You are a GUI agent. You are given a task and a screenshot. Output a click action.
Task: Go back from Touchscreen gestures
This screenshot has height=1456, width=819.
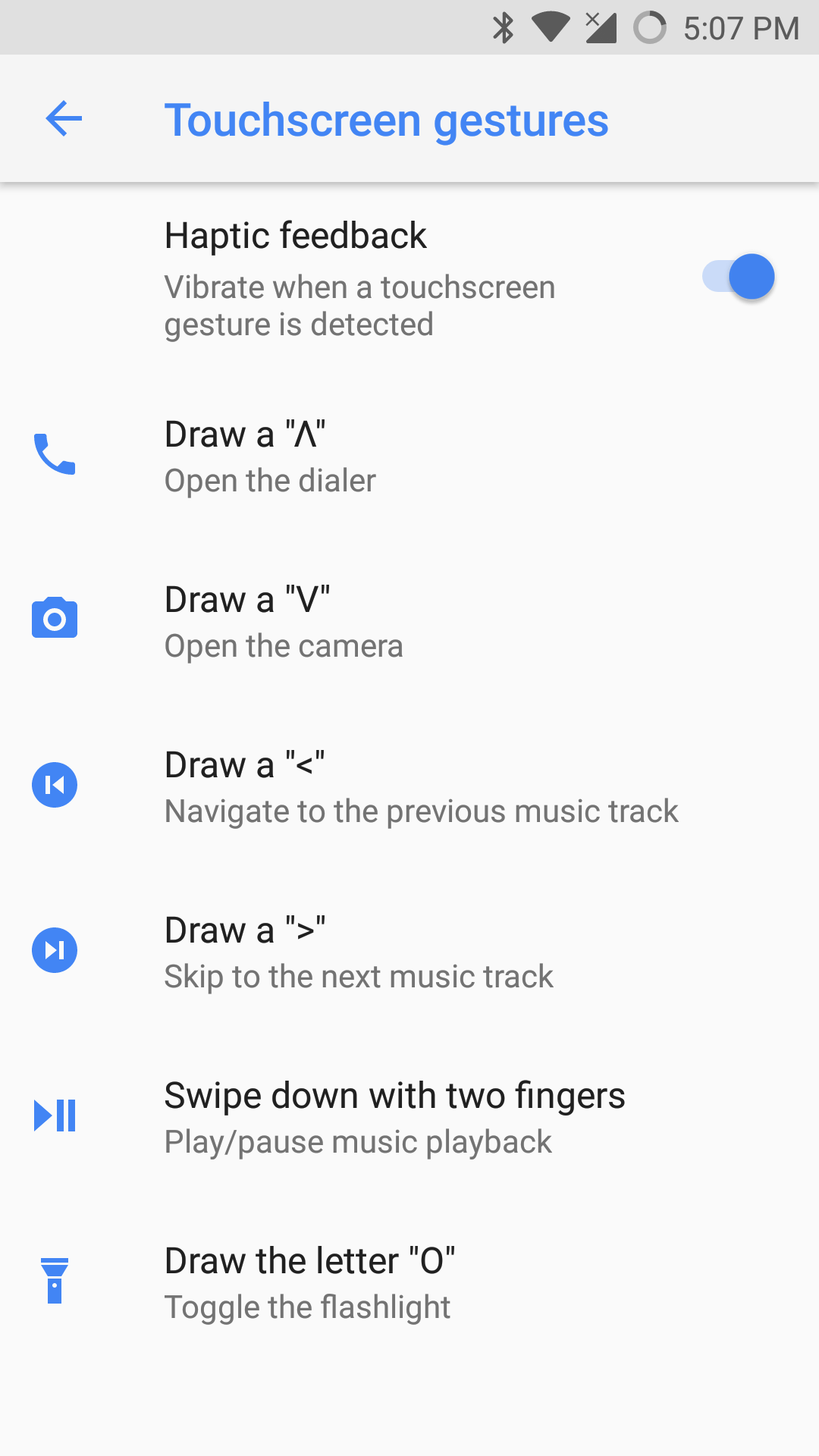pos(64,119)
